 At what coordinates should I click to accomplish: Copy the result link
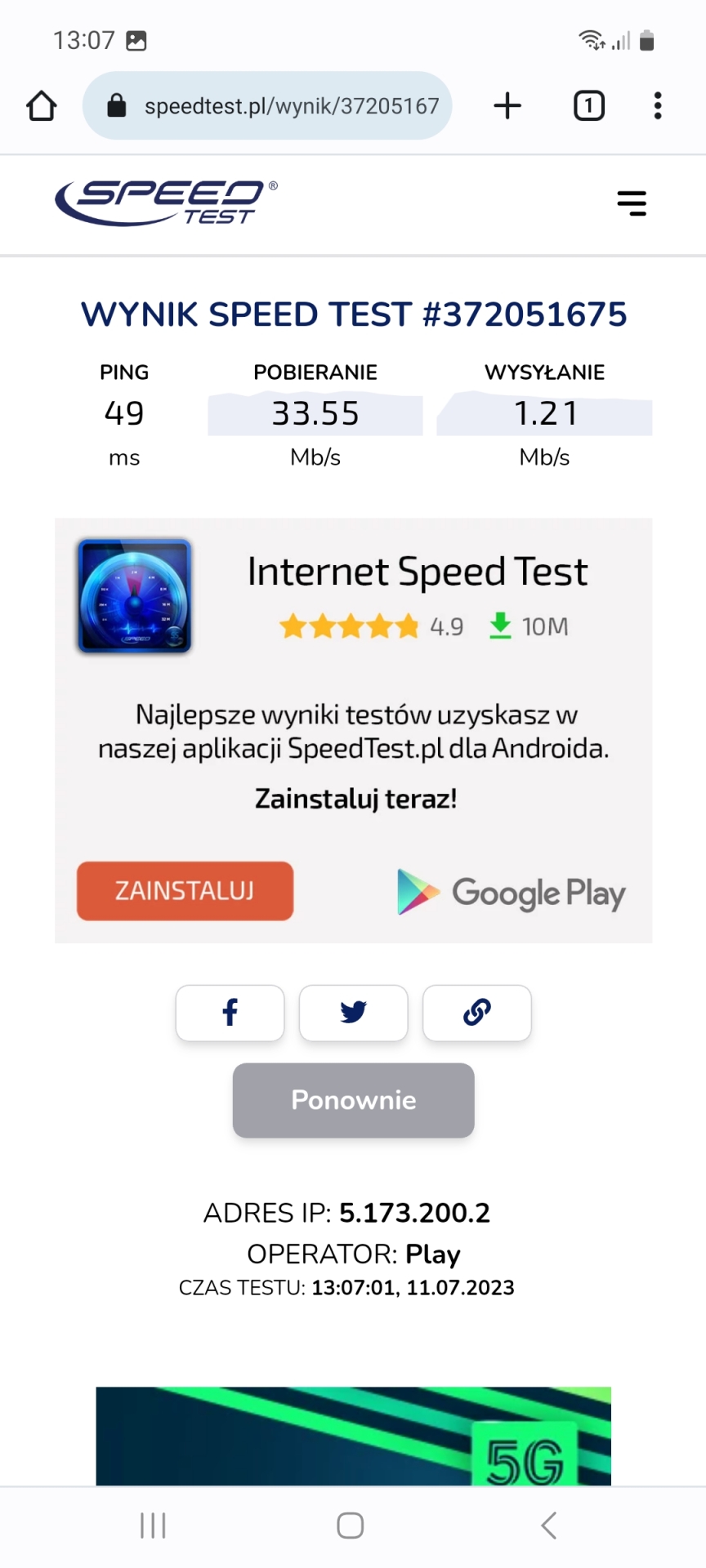click(x=476, y=1013)
